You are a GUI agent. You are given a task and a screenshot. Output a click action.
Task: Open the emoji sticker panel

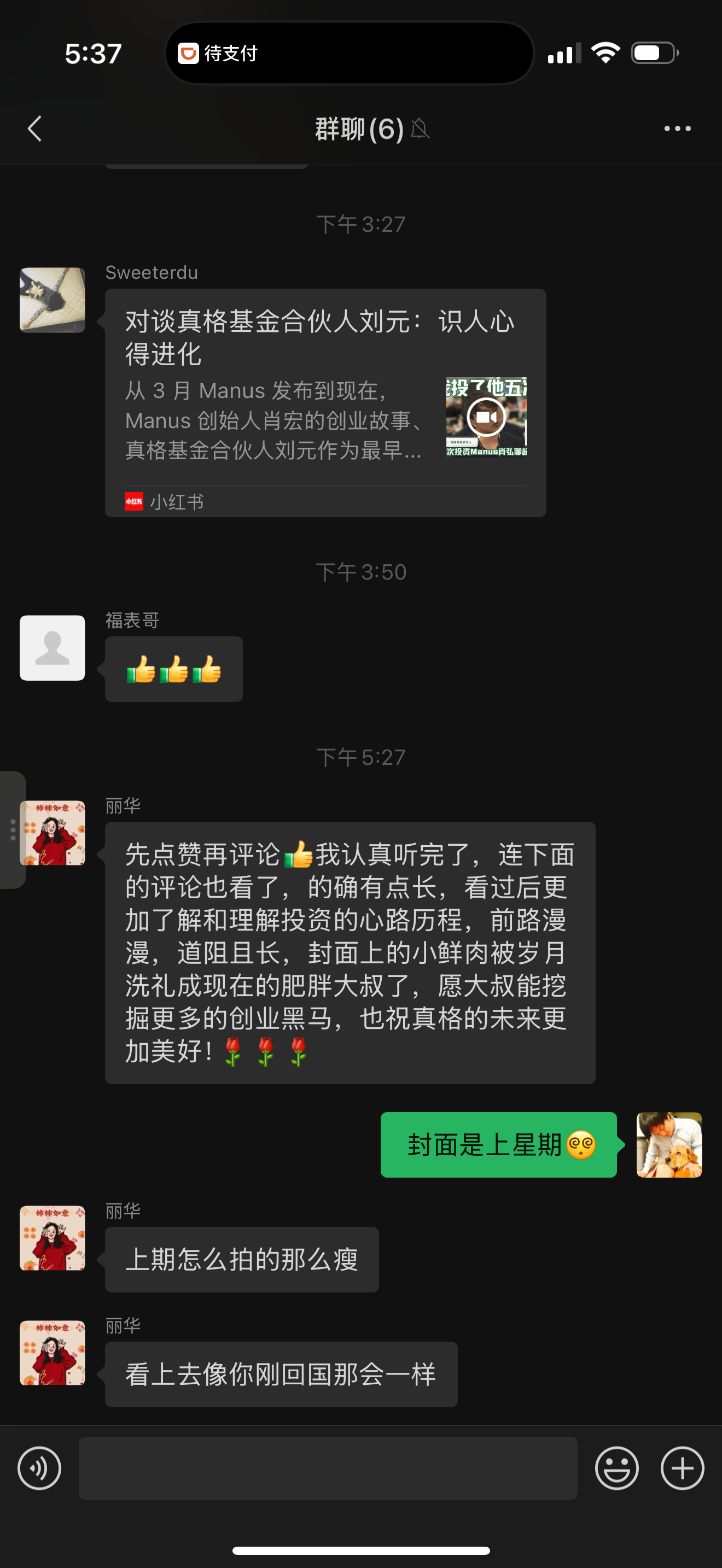pyautogui.click(x=616, y=1468)
